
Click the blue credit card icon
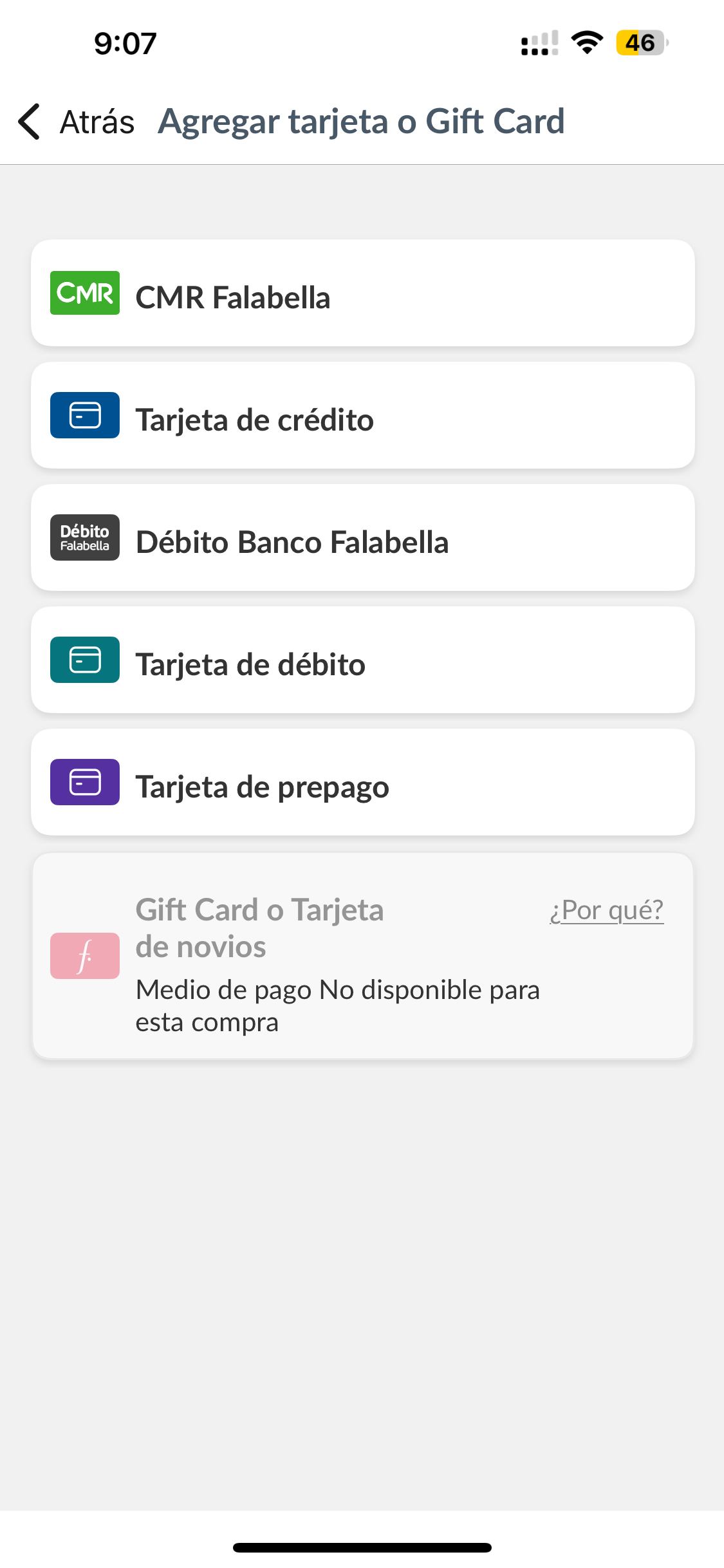click(x=84, y=415)
